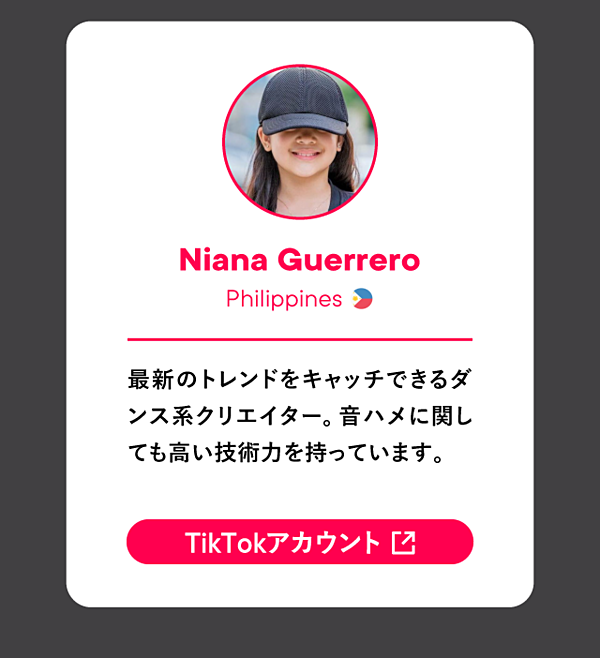This screenshot has height=658, width=600.
Task: Open Niana Guerrero's TikTokアカウント link
Action: tap(299, 542)
